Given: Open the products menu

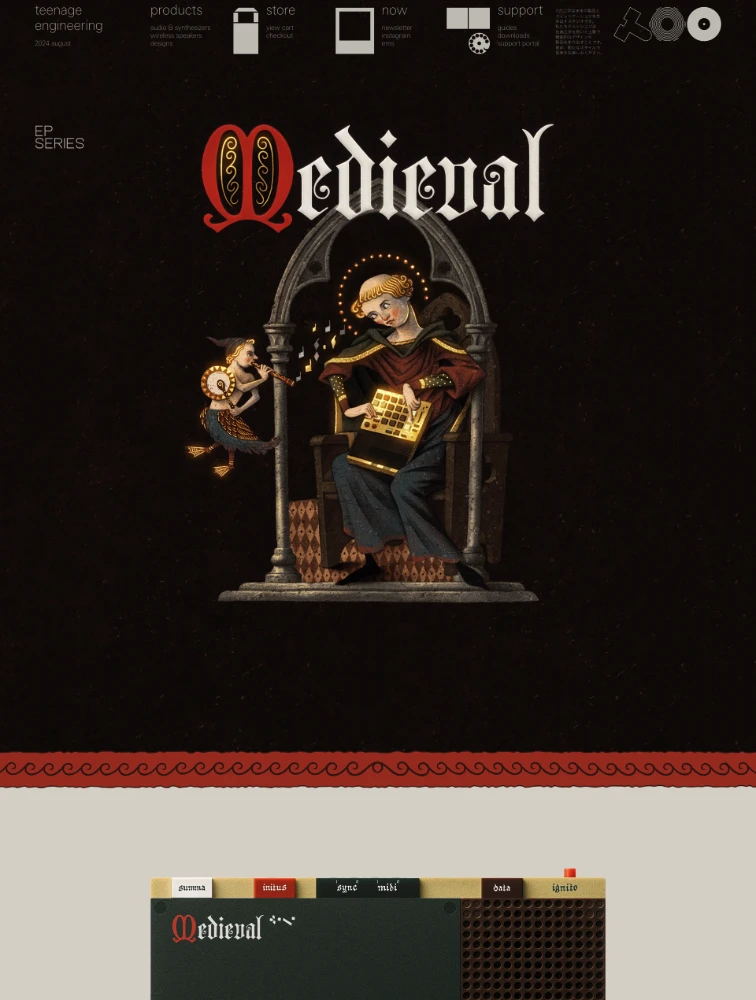Looking at the screenshot, I should 176,11.
